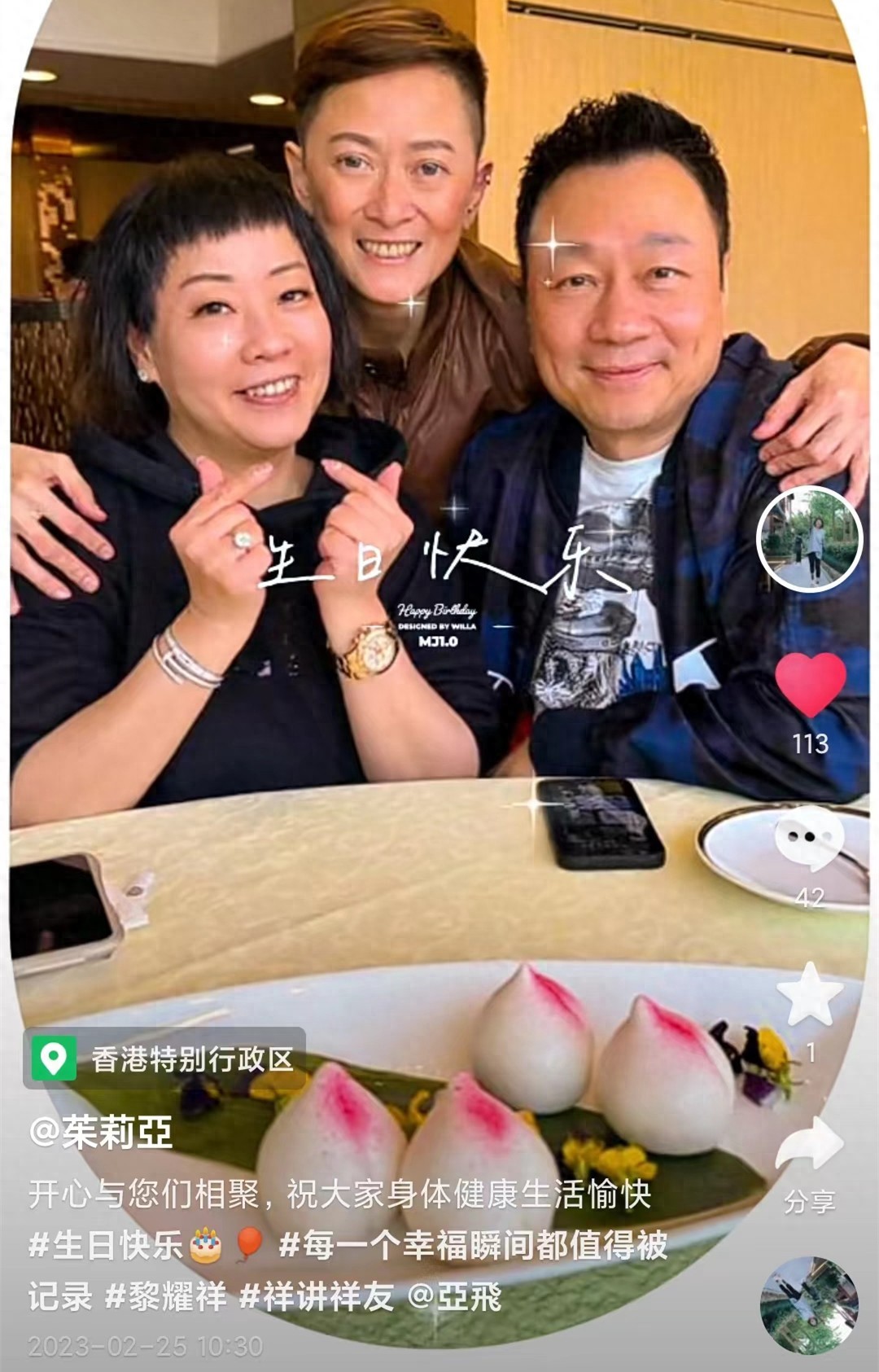Open the author's profile avatar
The height and width of the screenshot is (1372, 879).
(809, 540)
